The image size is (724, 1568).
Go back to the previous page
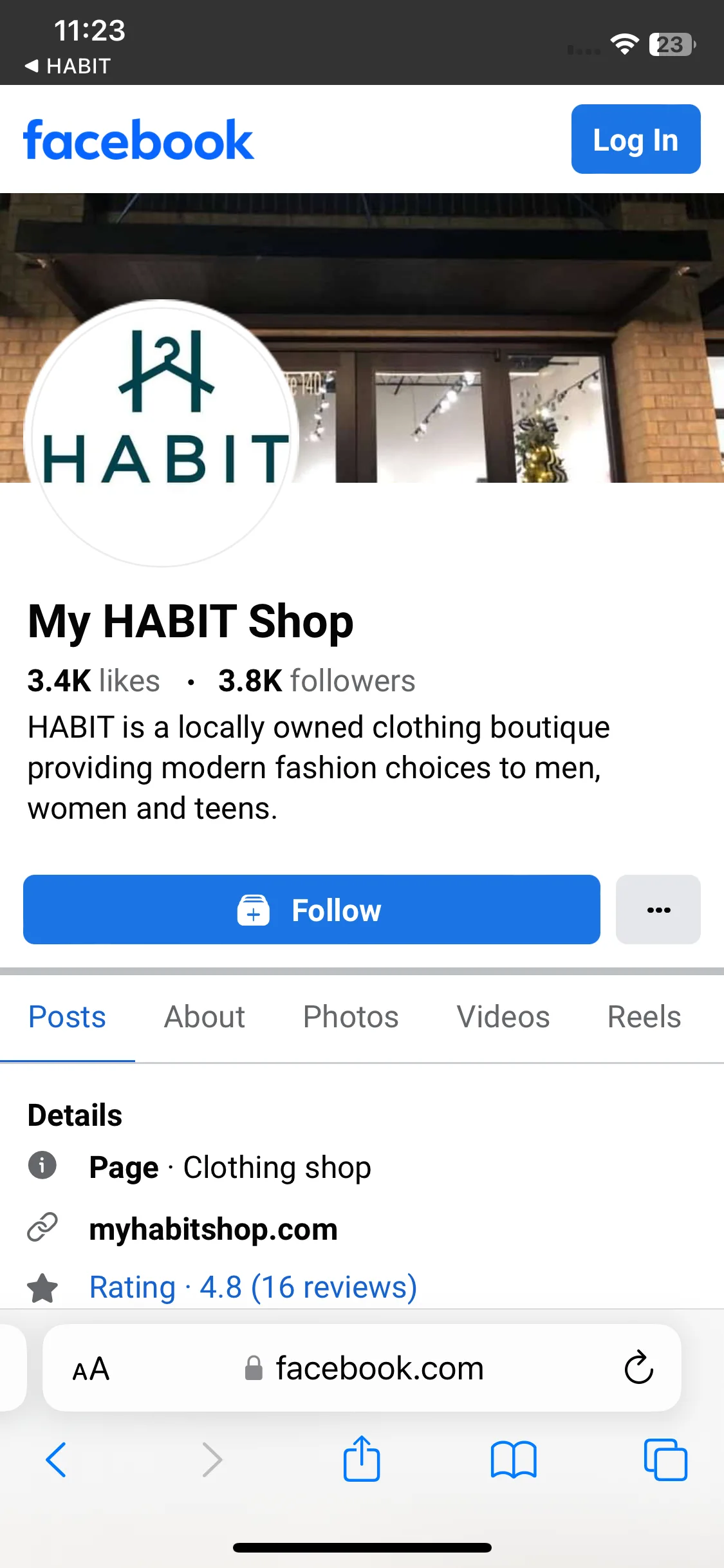pyautogui.click(x=56, y=1459)
